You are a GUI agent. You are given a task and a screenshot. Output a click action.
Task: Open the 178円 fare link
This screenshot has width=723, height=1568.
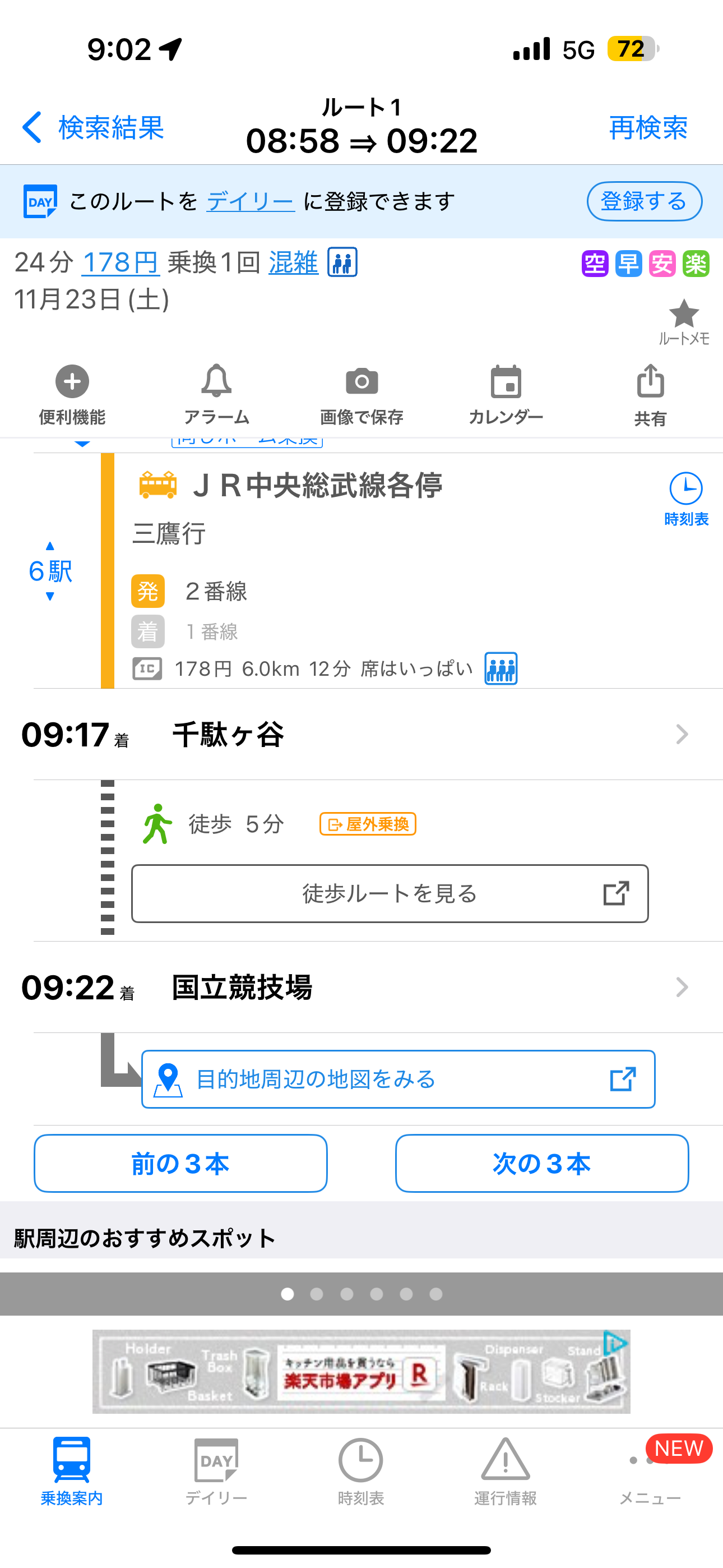[120, 263]
